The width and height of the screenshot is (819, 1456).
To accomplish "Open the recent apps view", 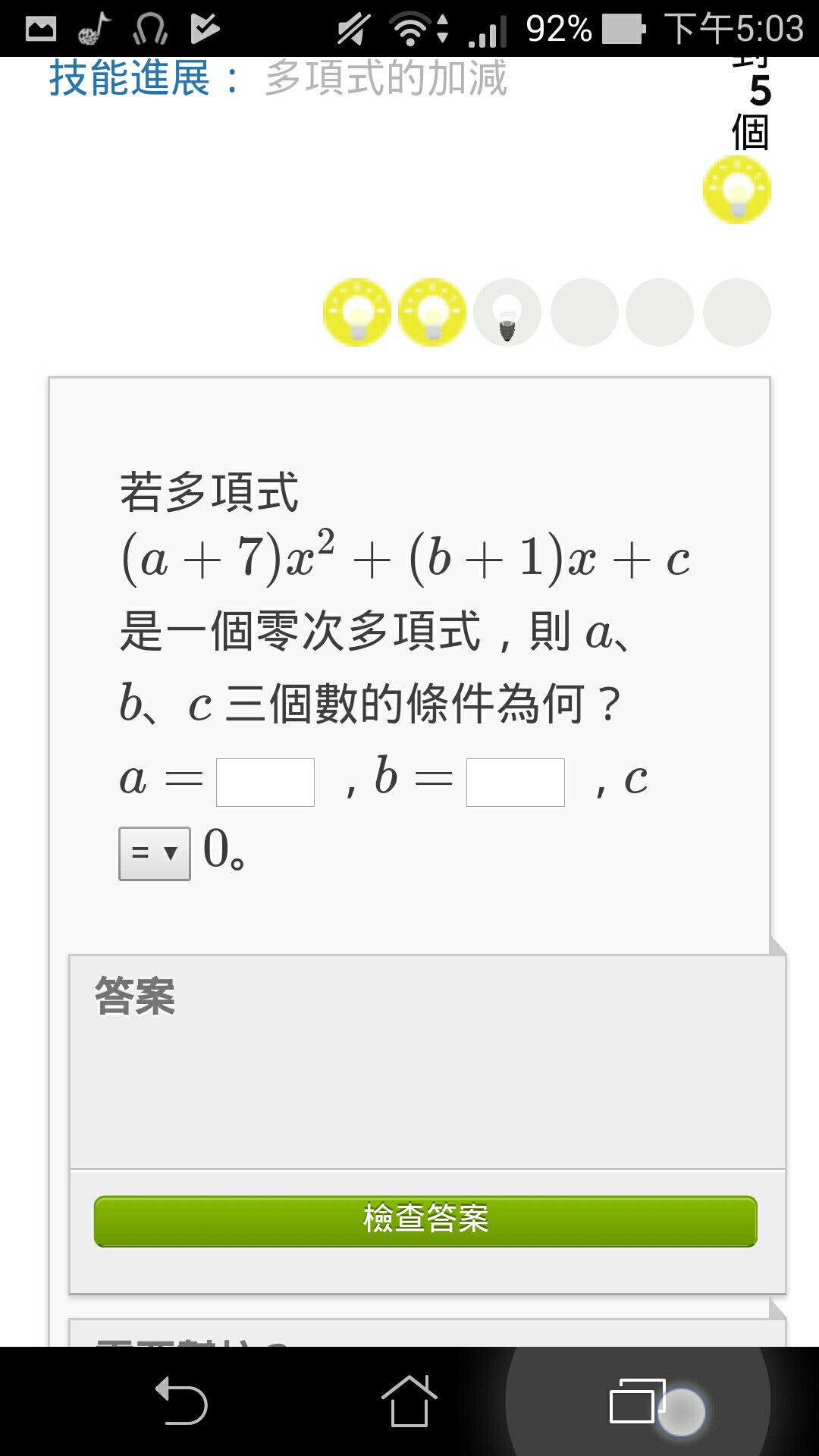I will pyautogui.click(x=637, y=1401).
